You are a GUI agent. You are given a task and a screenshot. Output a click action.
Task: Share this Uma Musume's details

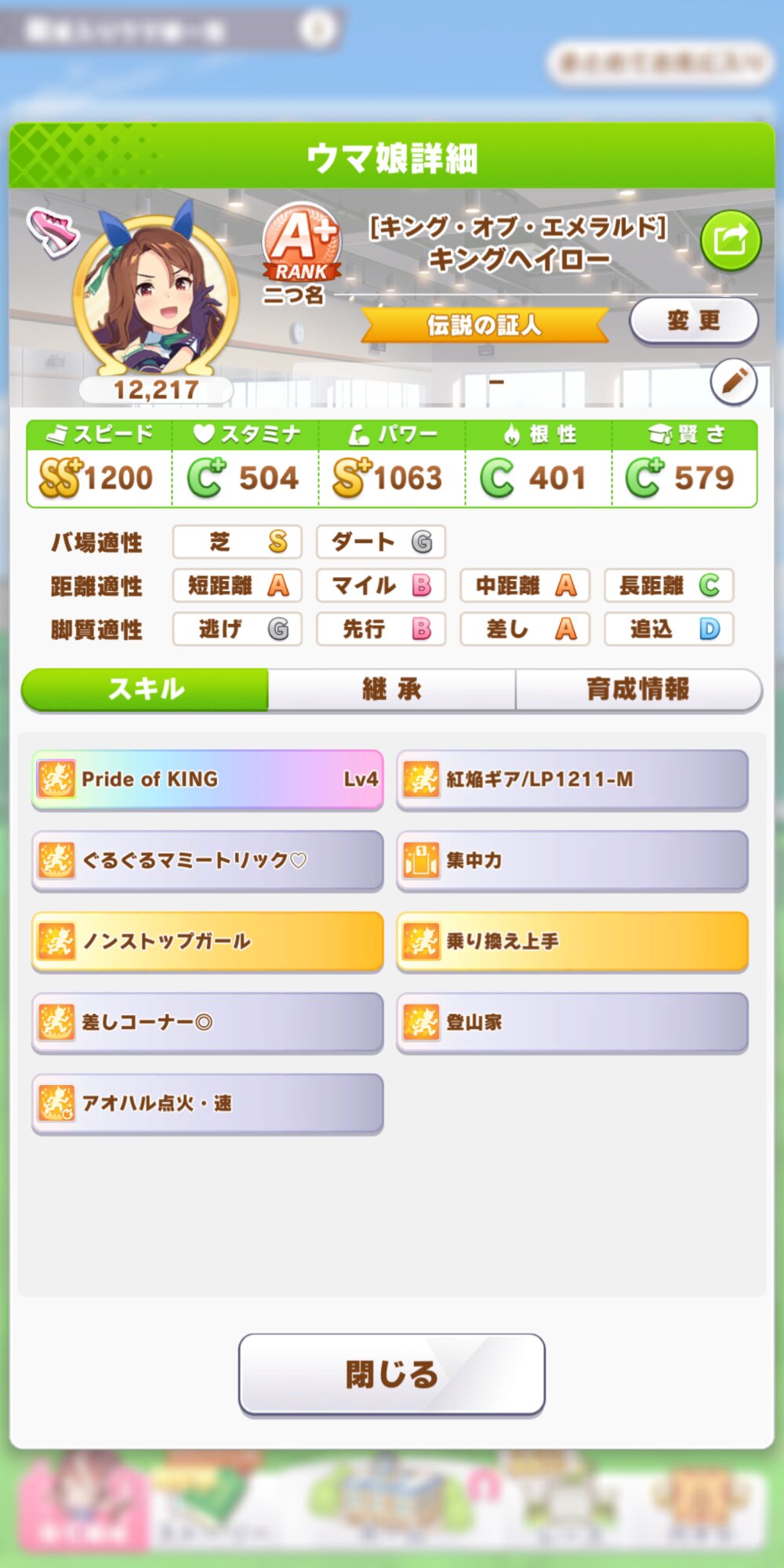point(731,241)
